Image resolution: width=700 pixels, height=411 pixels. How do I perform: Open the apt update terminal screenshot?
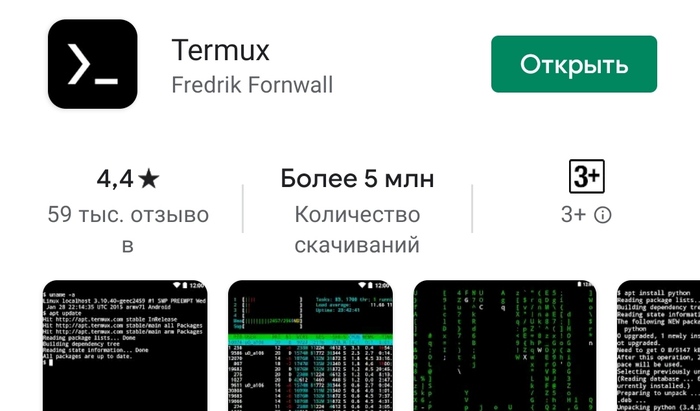click(124, 346)
